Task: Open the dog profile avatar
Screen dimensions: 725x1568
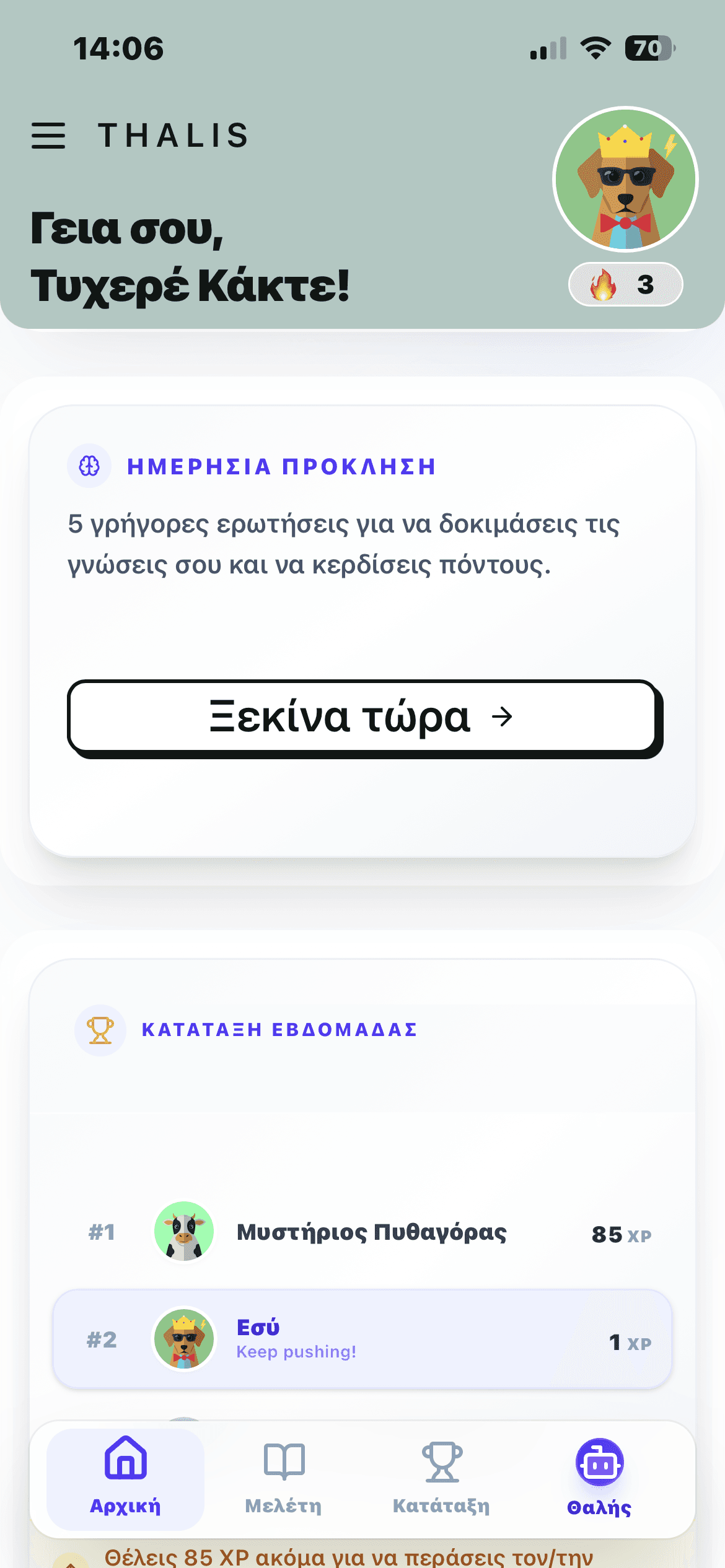Action: click(625, 180)
